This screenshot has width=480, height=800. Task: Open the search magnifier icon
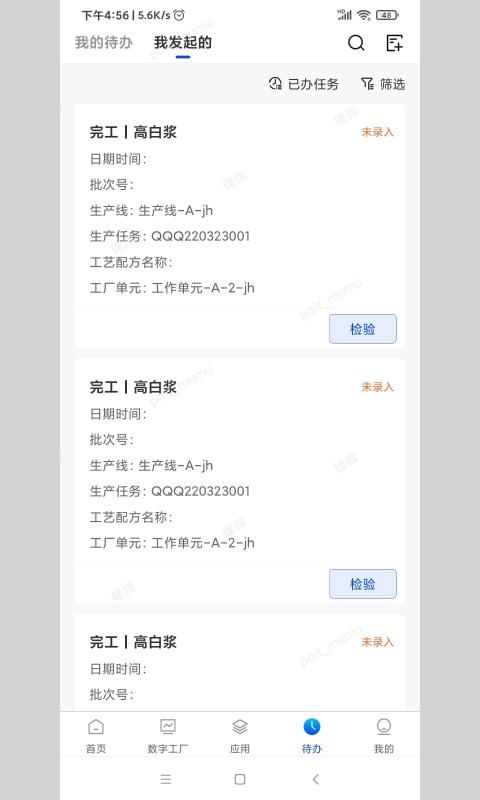(356, 43)
